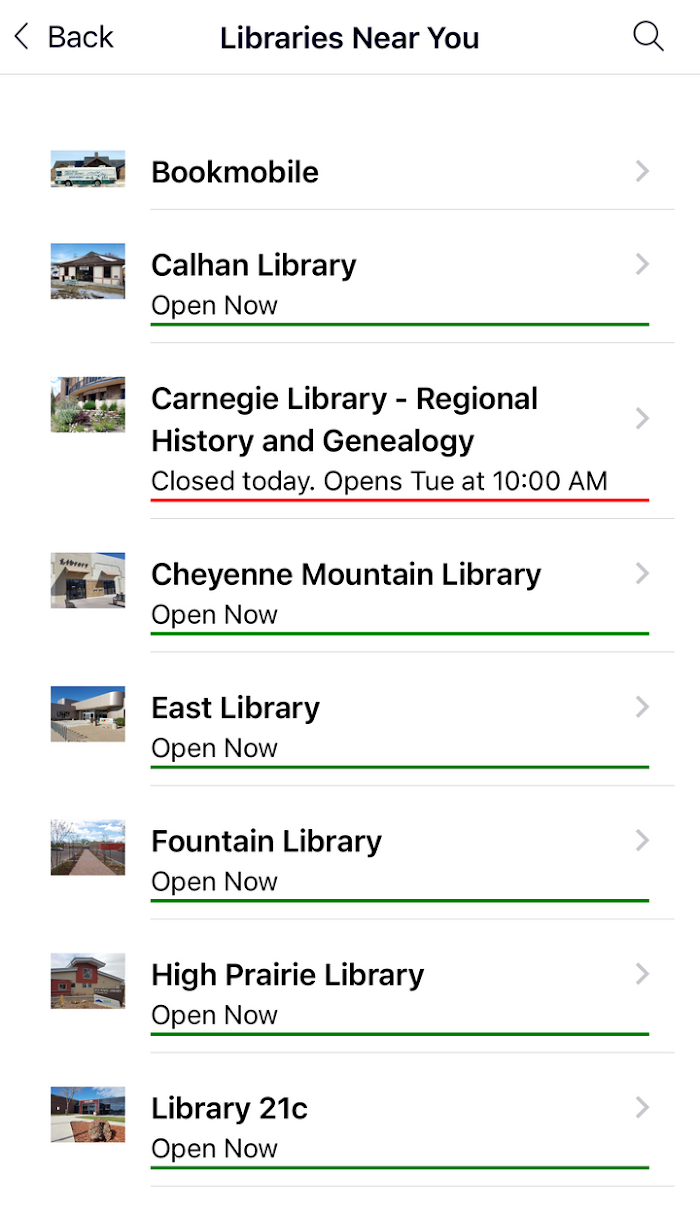Open Carnegie Library - Regional History and Genealogy
700x1210 pixels.
[x=350, y=431]
